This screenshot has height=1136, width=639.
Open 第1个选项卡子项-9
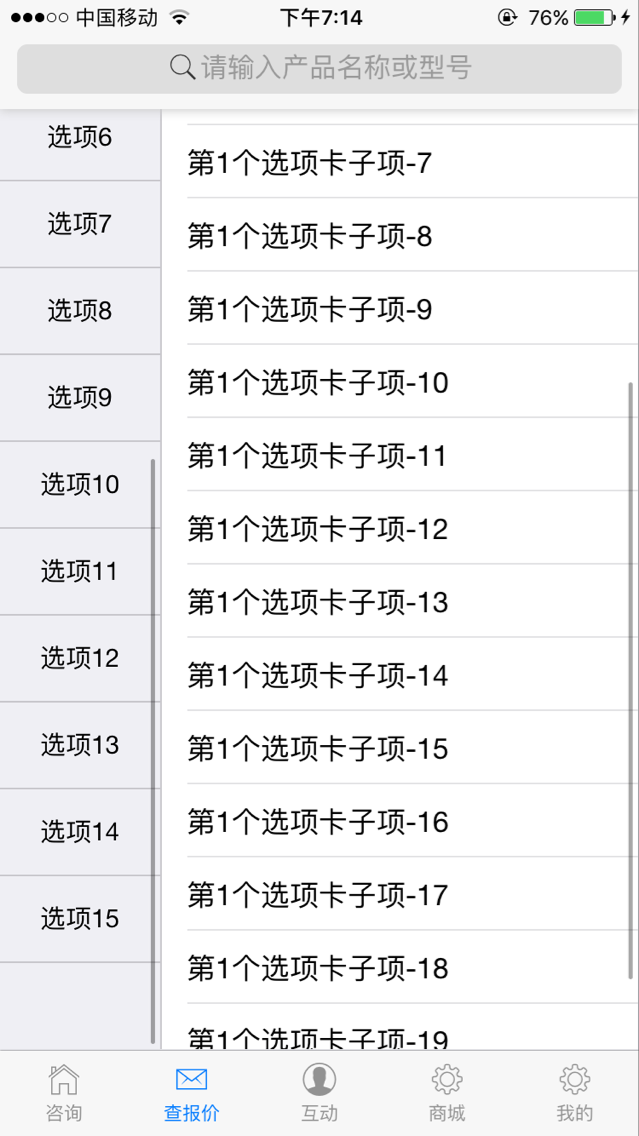tap(400, 308)
